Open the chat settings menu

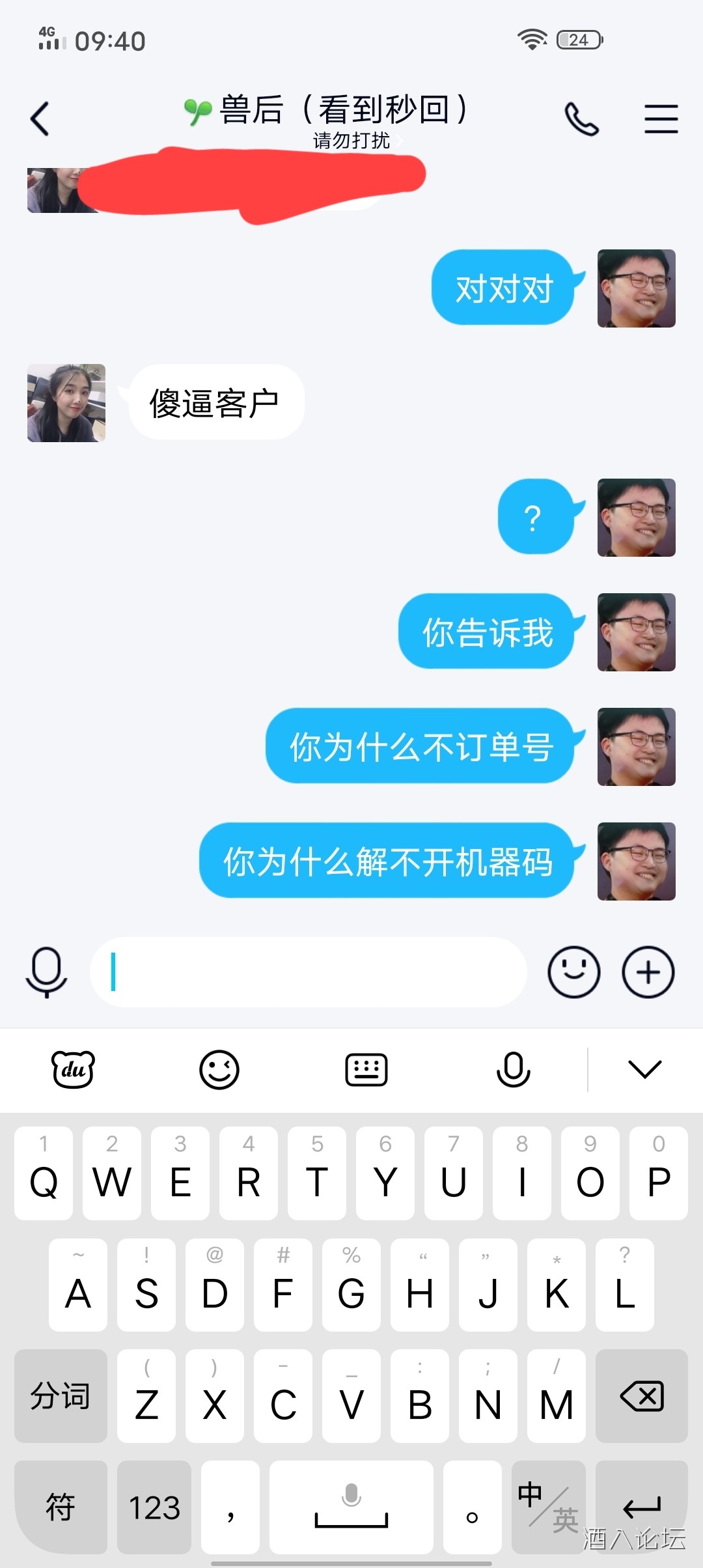(661, 119)
